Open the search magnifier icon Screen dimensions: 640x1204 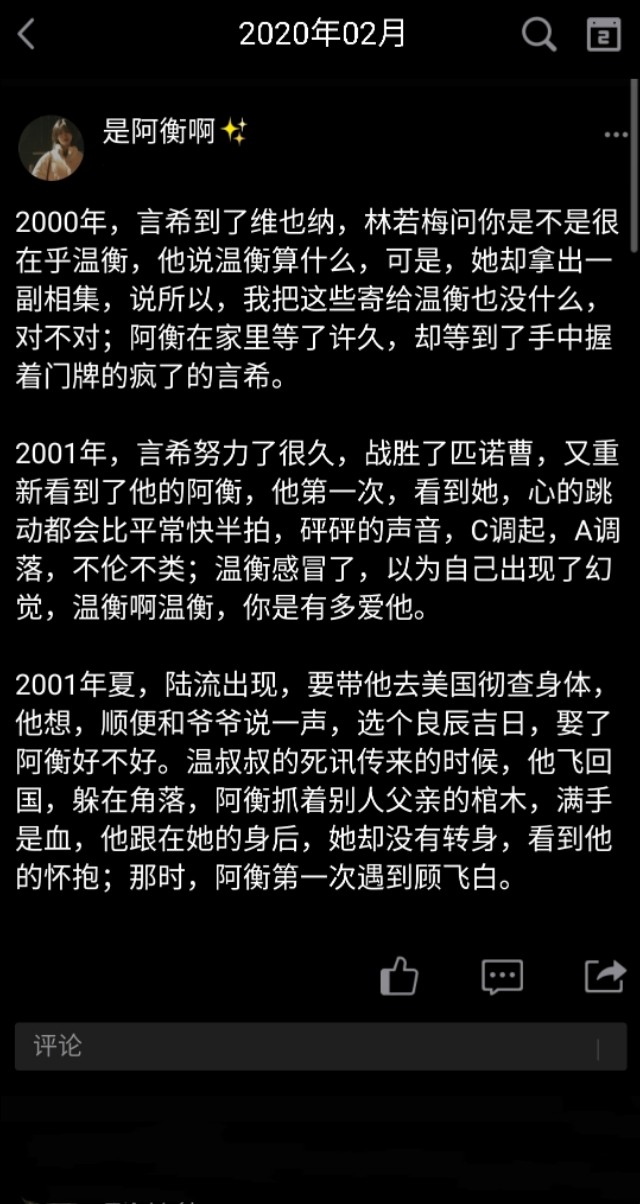(538, 35)
